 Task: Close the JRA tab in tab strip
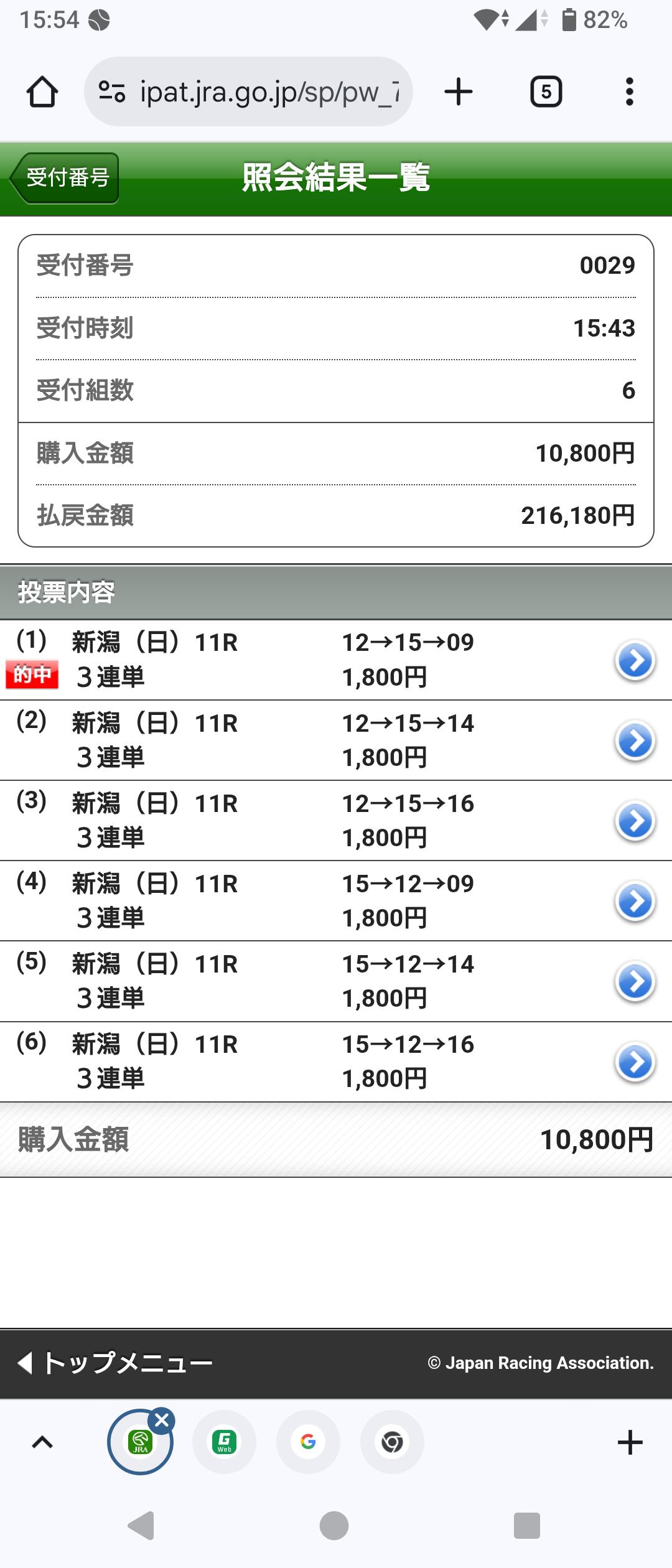162,1421
